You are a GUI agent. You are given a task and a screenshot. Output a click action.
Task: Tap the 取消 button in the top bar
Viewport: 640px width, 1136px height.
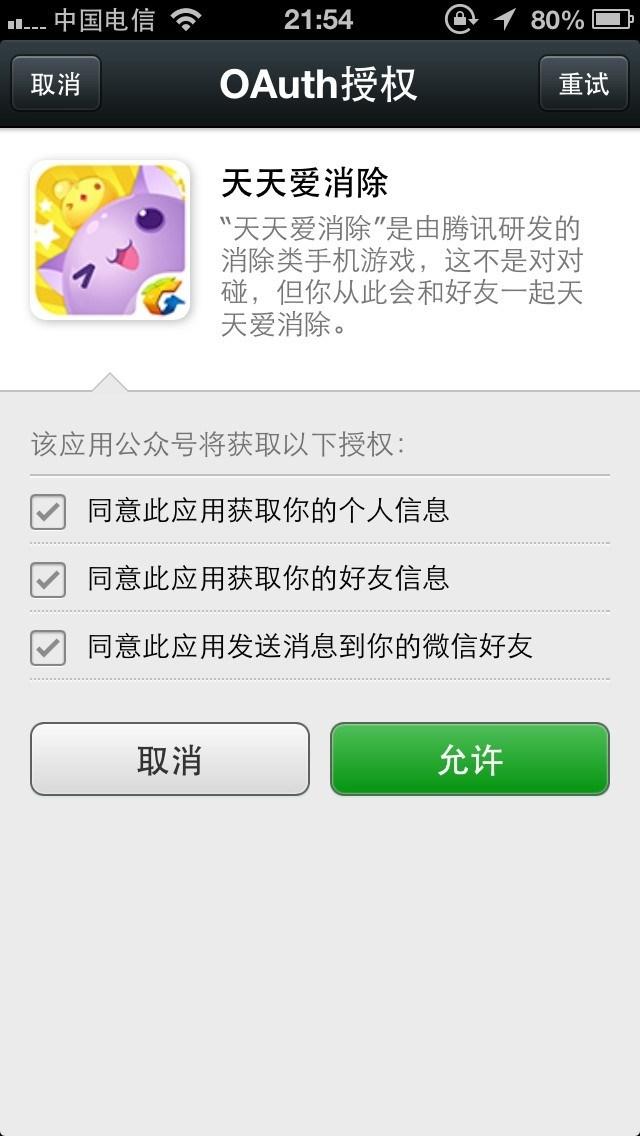pos(56,84)
